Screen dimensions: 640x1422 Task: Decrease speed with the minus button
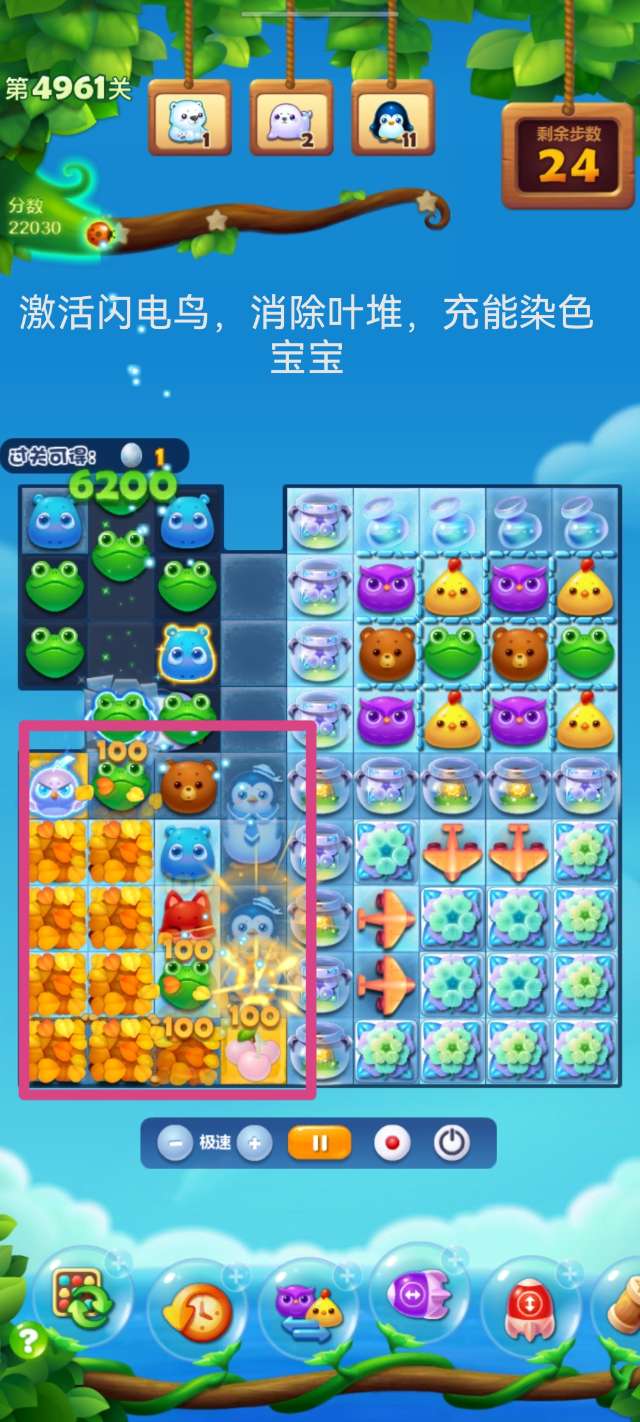(x=174, y=1142)
